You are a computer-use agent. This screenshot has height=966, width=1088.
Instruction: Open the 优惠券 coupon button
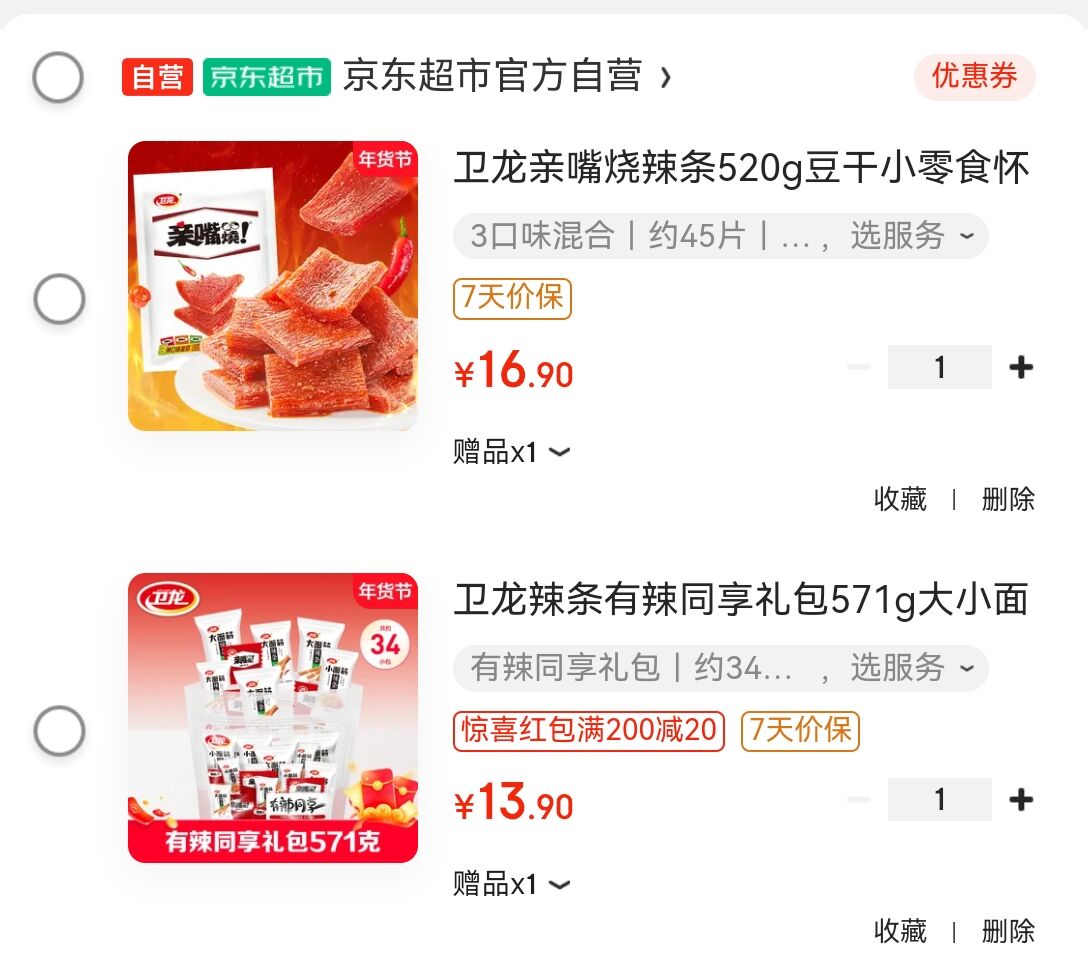pos(974,76)
